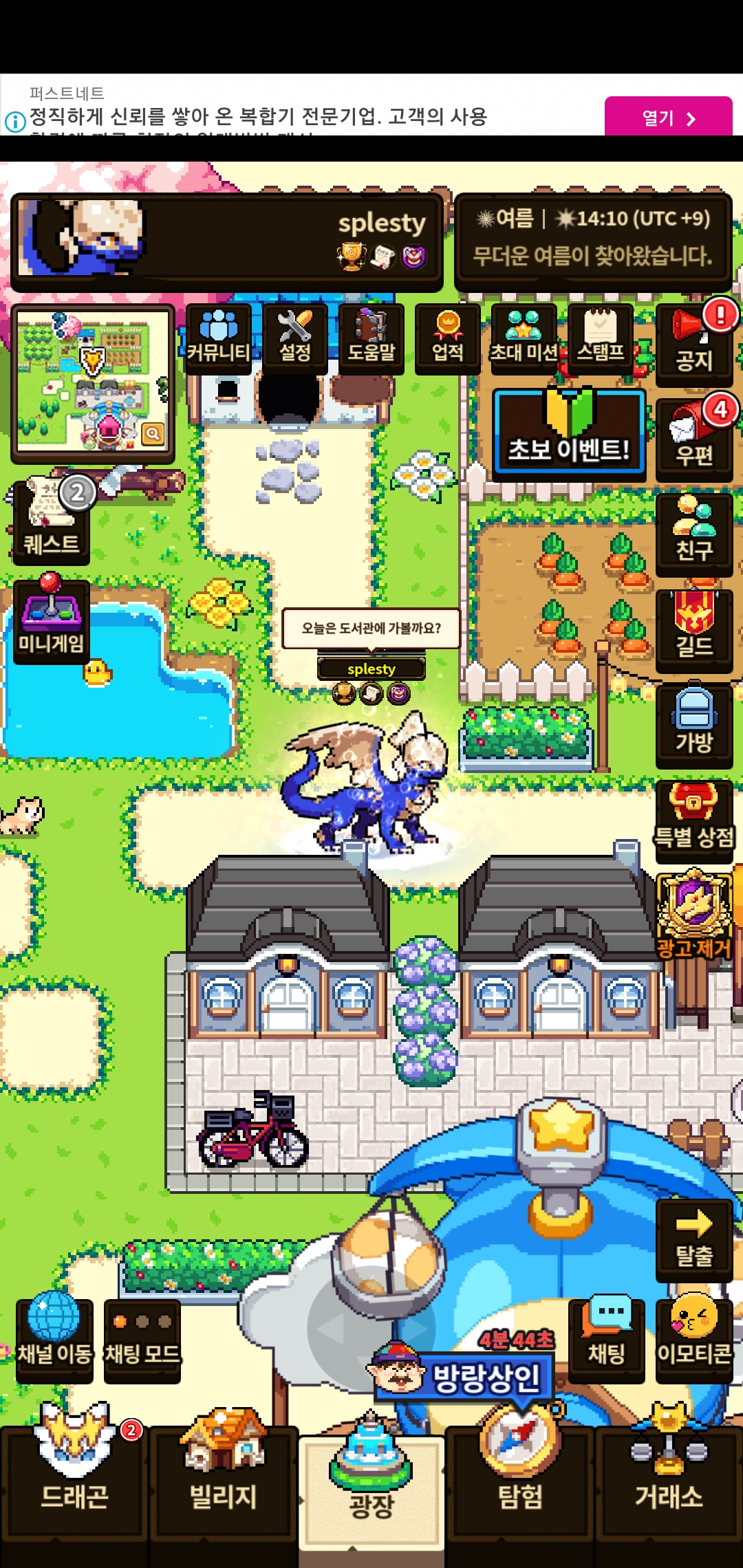
Task: Expand the minimap
Action: click(x=153, y=433)
